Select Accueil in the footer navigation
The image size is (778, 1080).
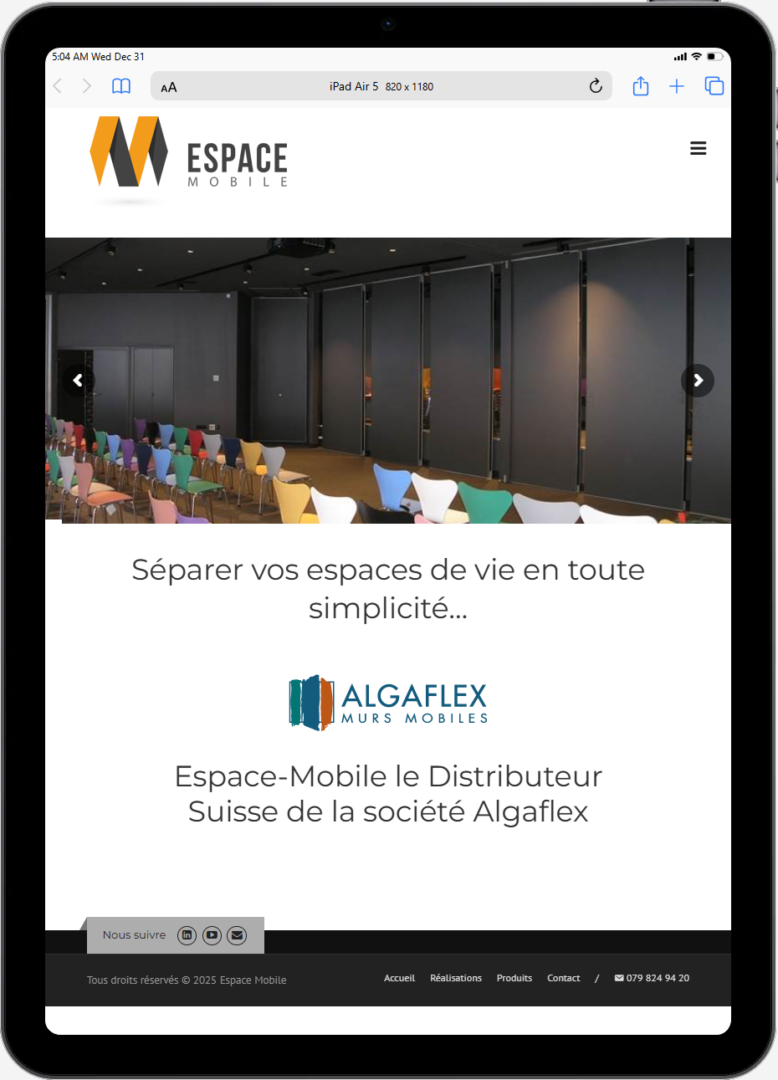[x=399, y=978]
